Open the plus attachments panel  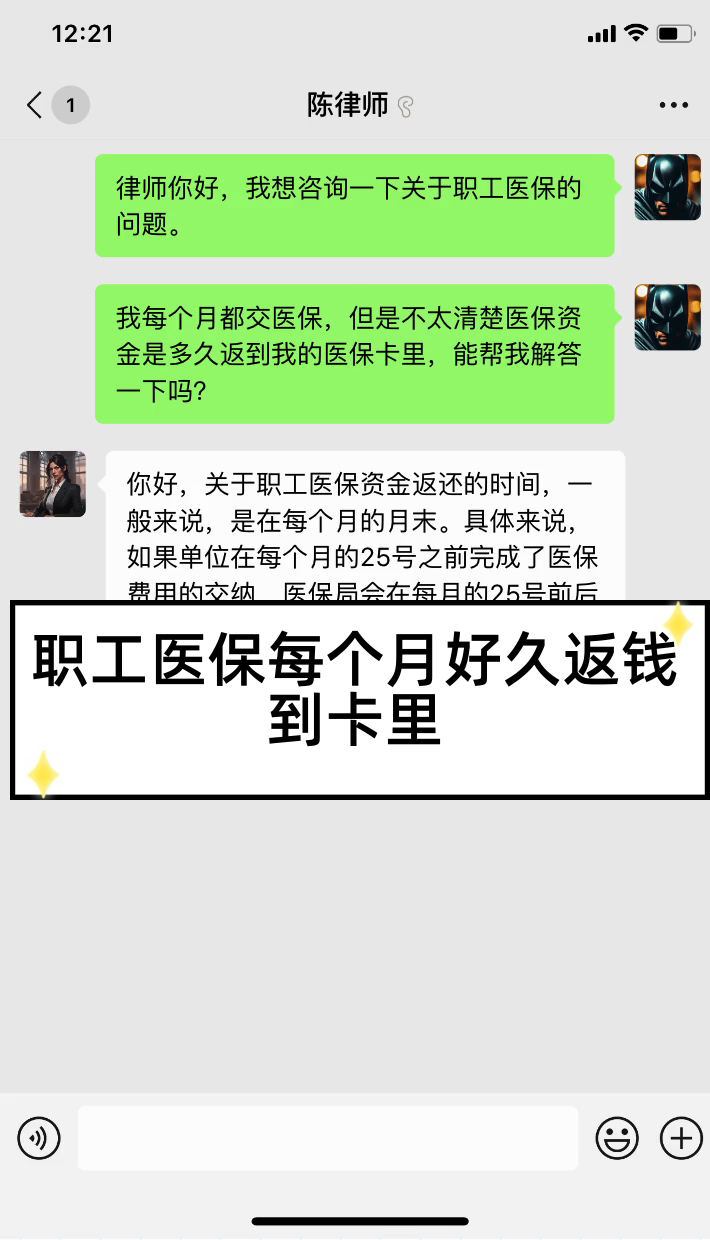(x=681, y=1138)
